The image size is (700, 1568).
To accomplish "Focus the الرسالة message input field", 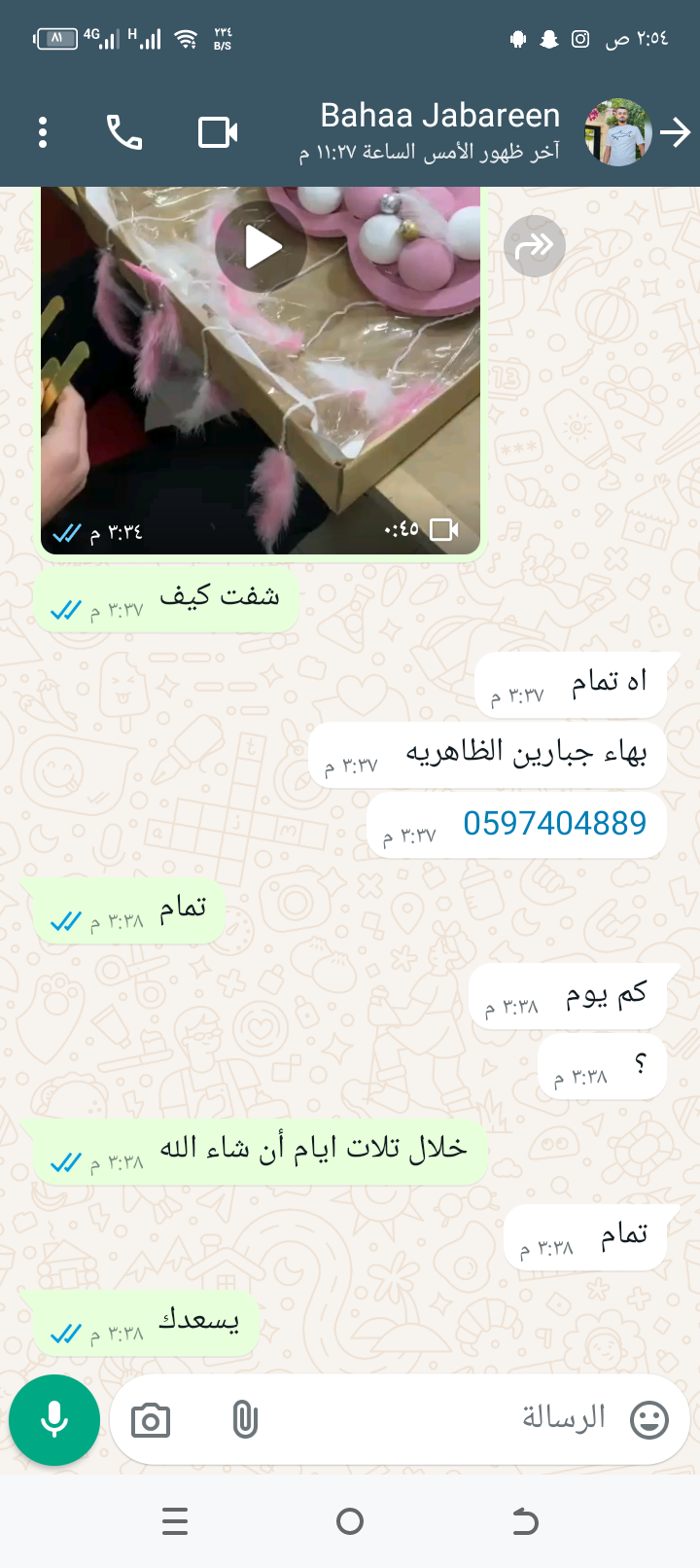I will pyautogui.click(x=437, y=1420).
